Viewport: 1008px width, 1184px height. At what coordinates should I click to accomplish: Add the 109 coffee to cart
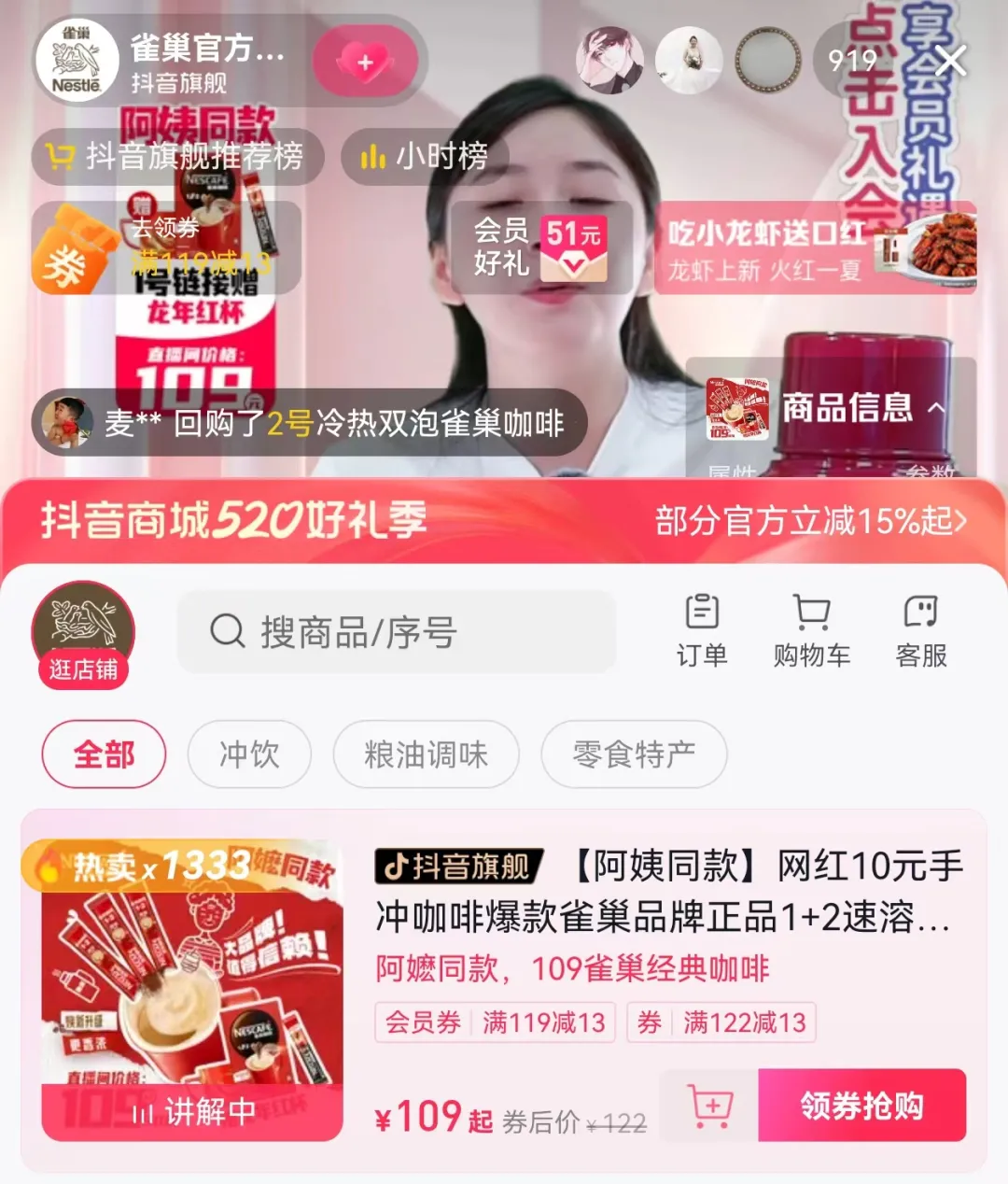coord(710,1106)
